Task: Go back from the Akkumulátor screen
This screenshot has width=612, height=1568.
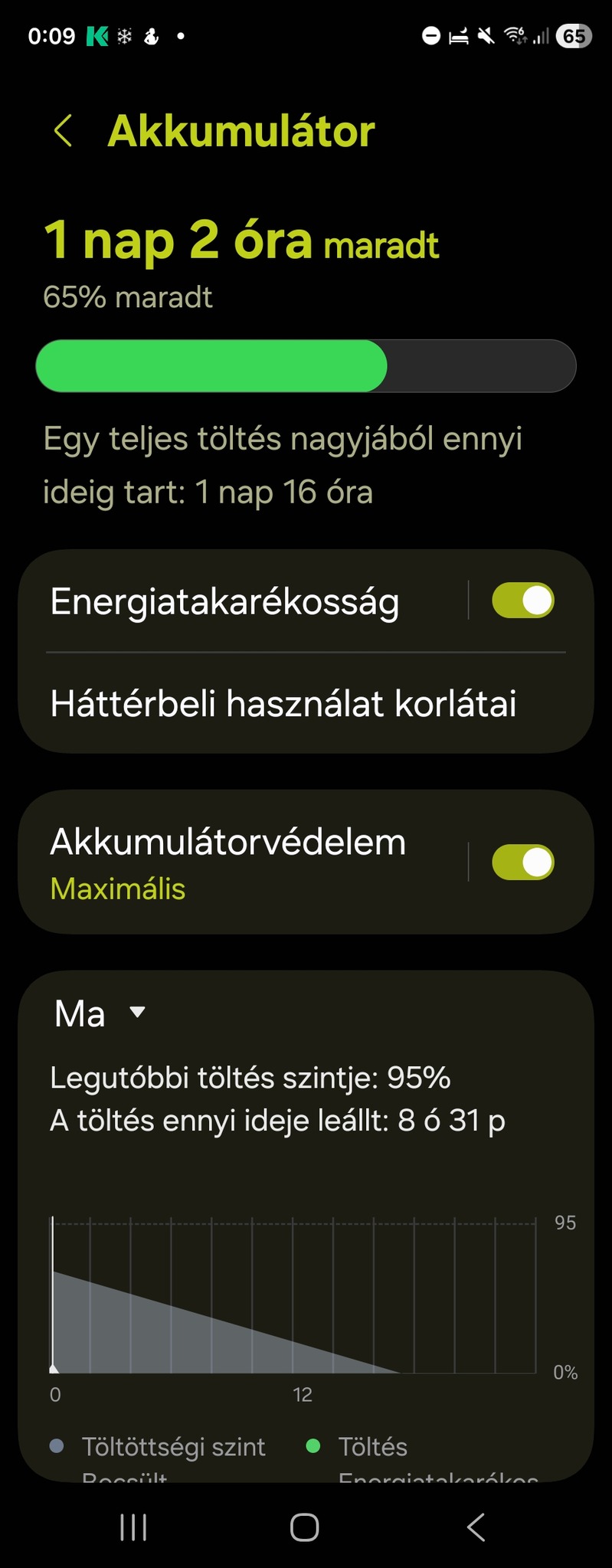Action: coord(64,131)
